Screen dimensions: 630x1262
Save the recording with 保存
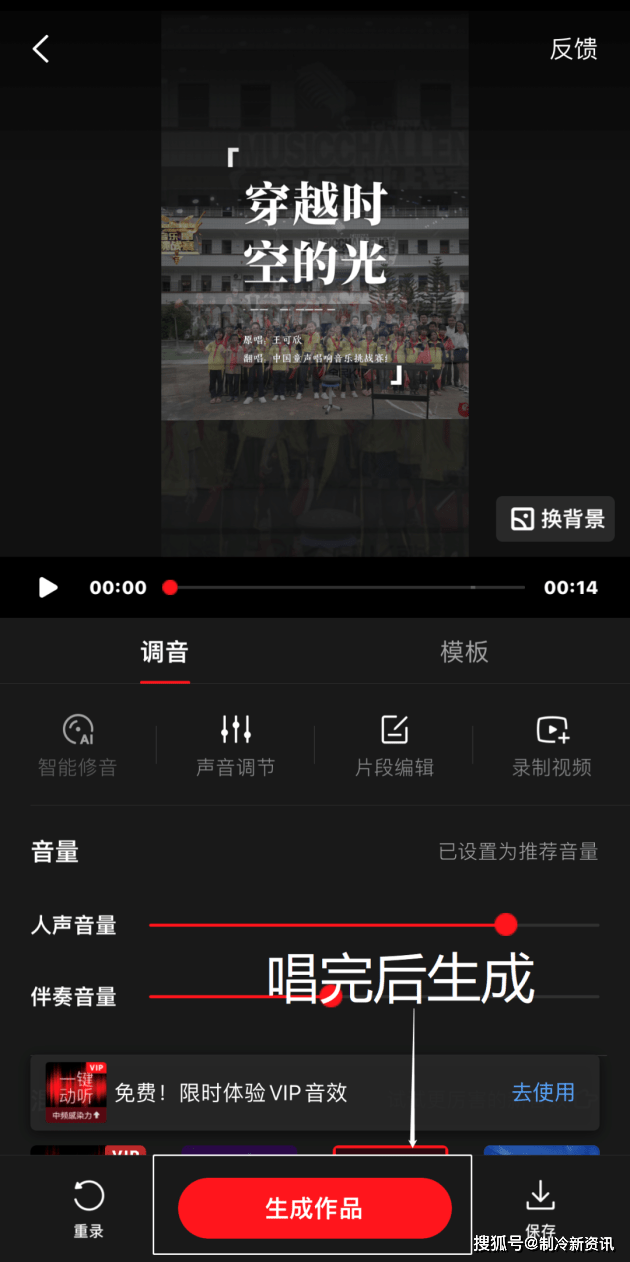click(x=540, y=1207)
